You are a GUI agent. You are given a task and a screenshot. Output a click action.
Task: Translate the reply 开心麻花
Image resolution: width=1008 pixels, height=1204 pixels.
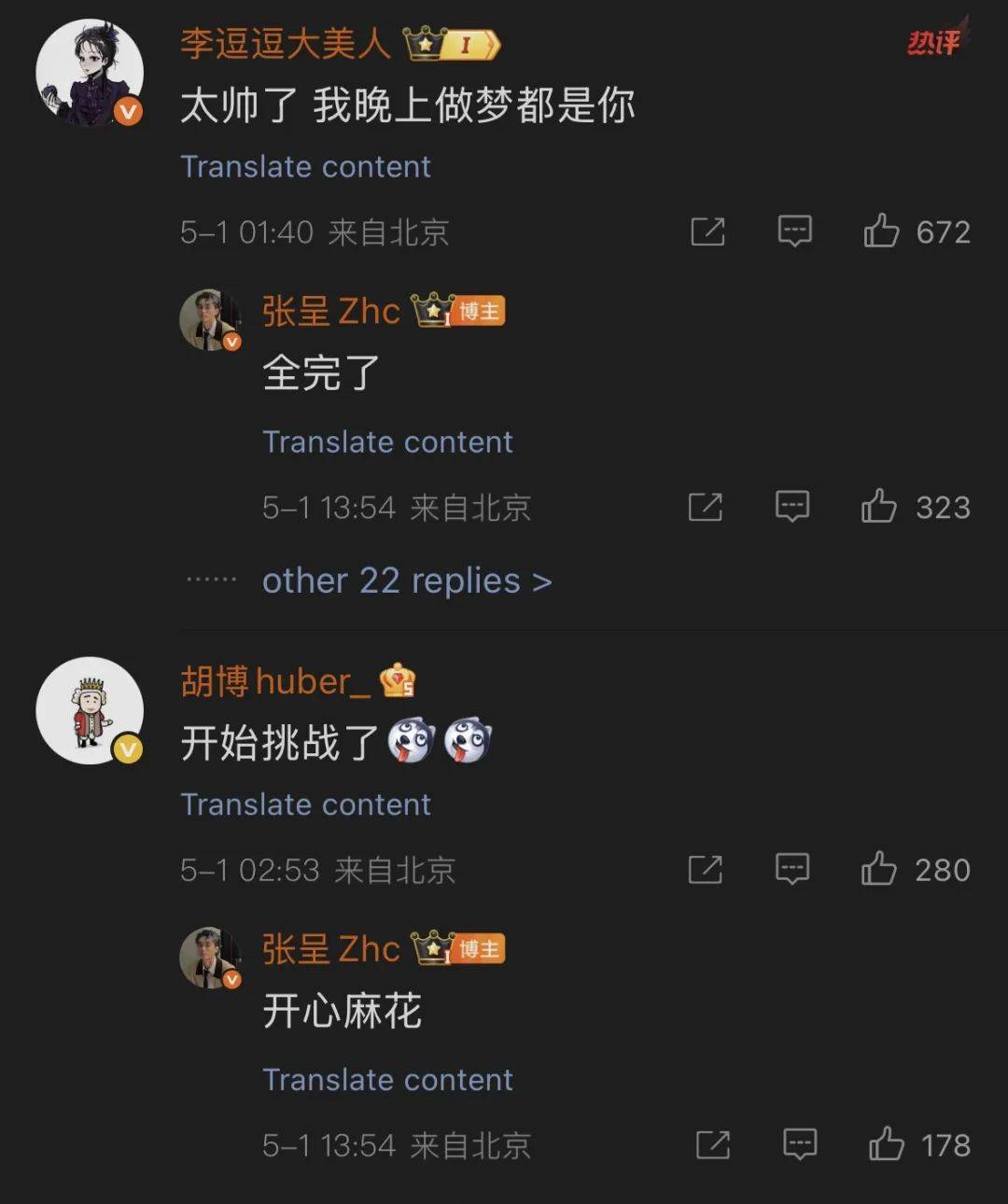(x=387, y=1080)
